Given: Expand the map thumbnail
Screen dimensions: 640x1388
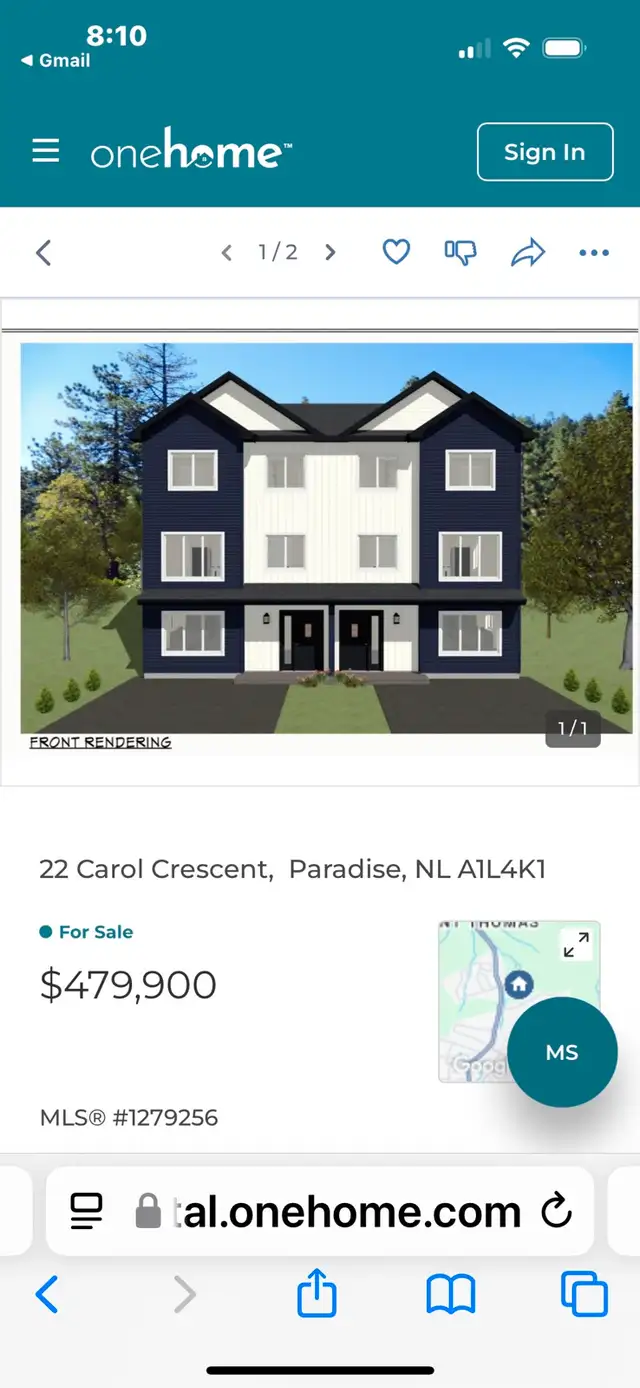Looking at the screenshot, I should pos(576,944).
